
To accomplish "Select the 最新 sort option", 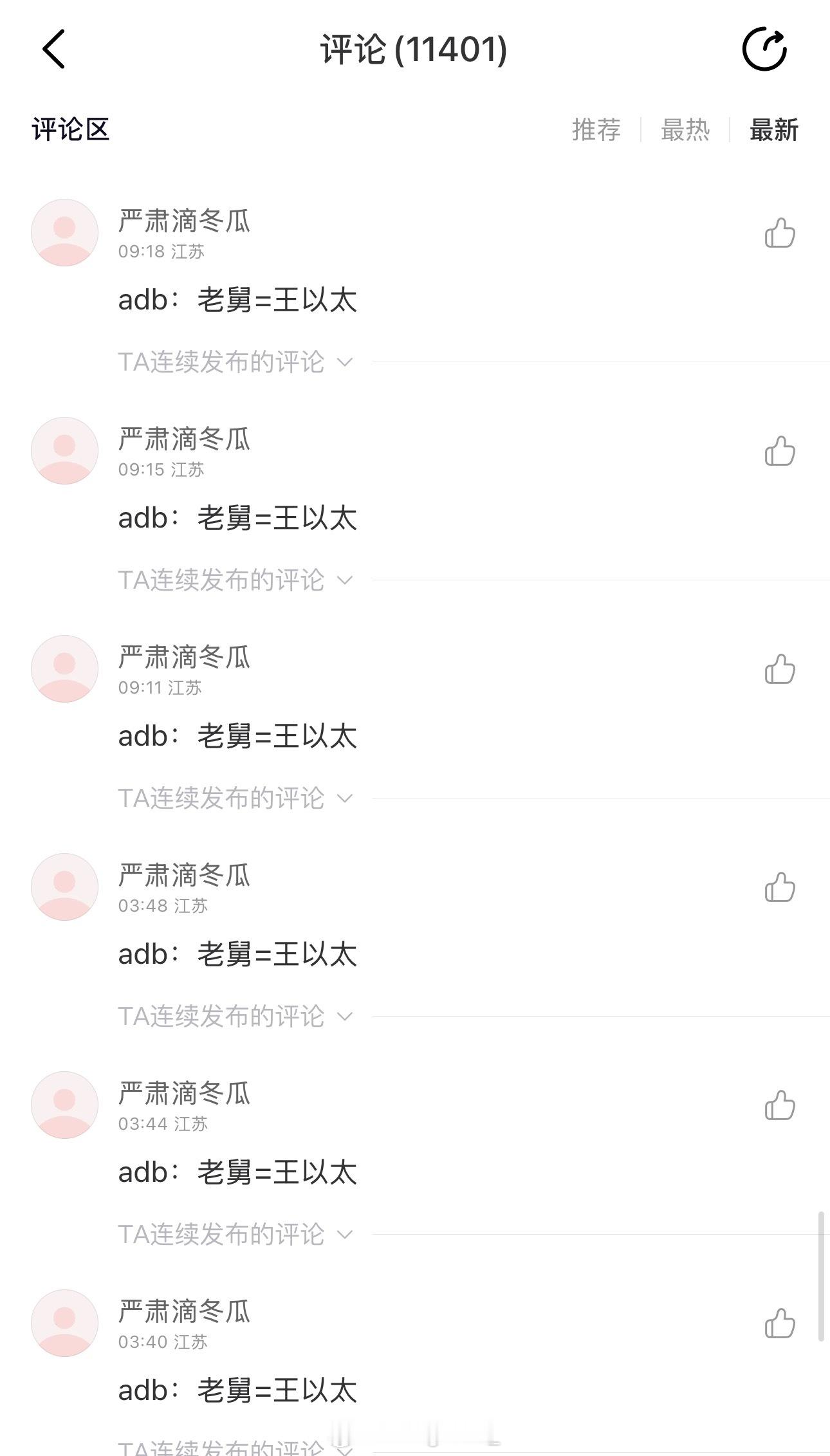I will click(774, 129).
